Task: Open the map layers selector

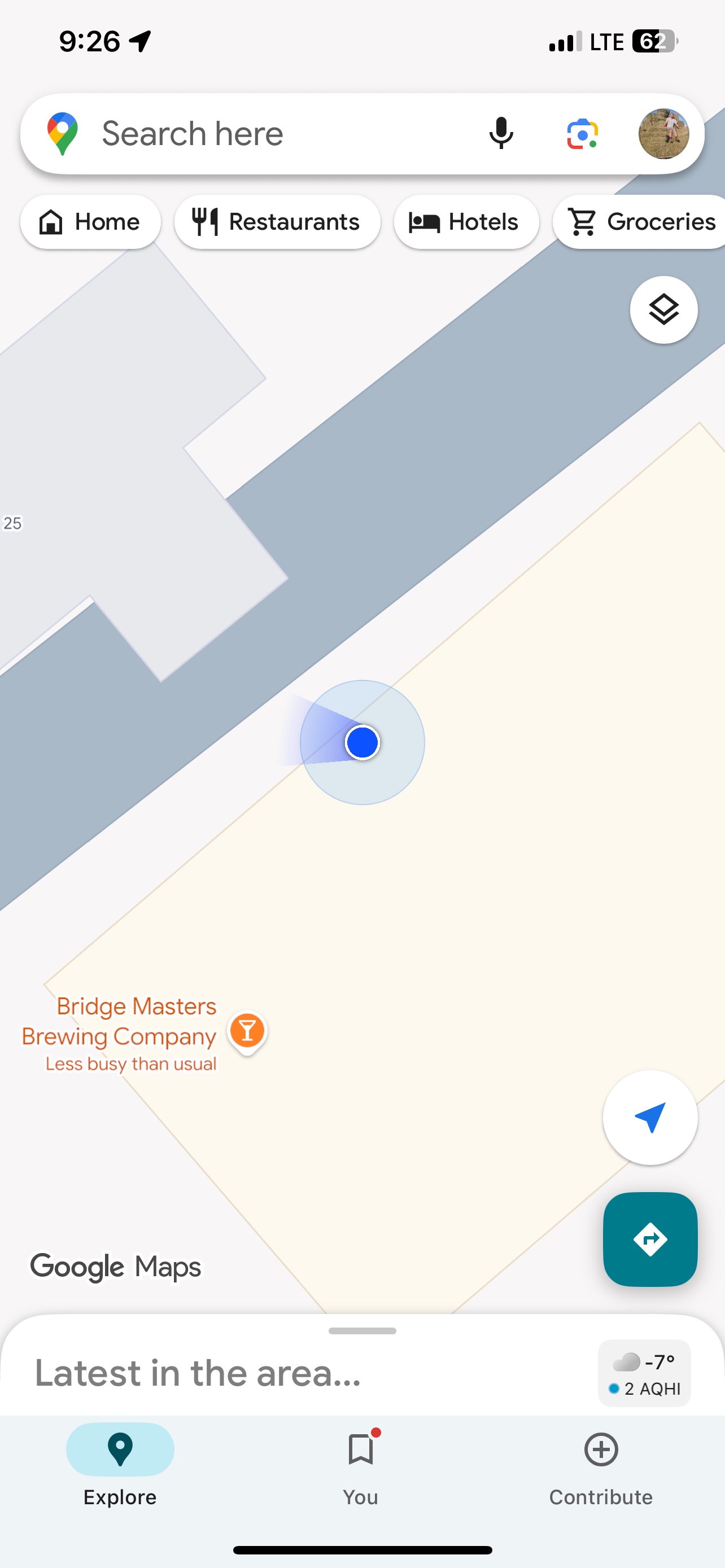Action: point(663,310)
